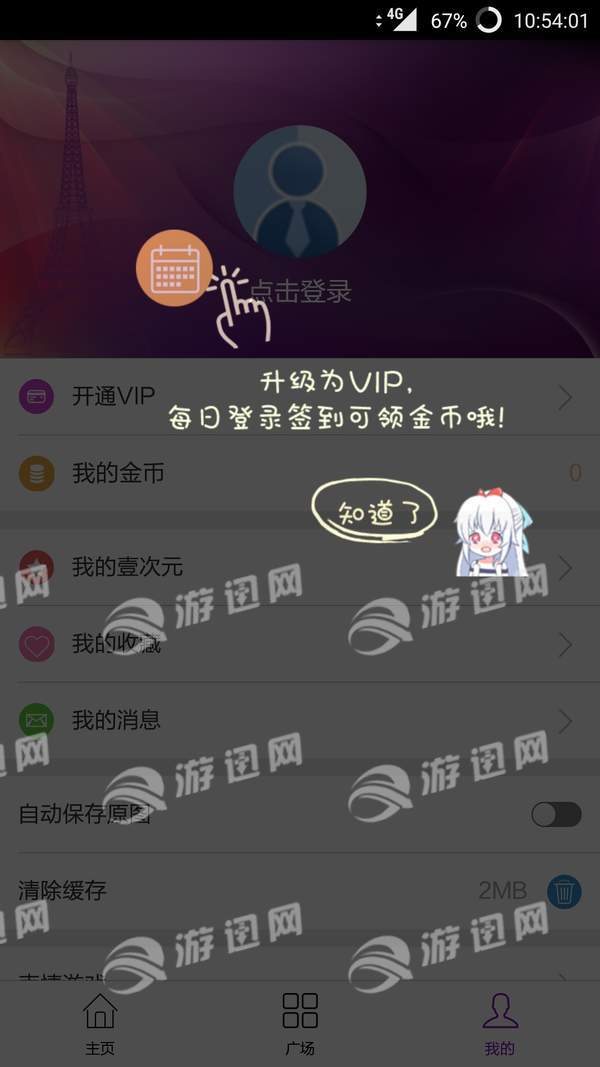The image size is (600, 1067).
Task: Dismiss the tutorial with 知道了 button
Action: pos(375,513)
